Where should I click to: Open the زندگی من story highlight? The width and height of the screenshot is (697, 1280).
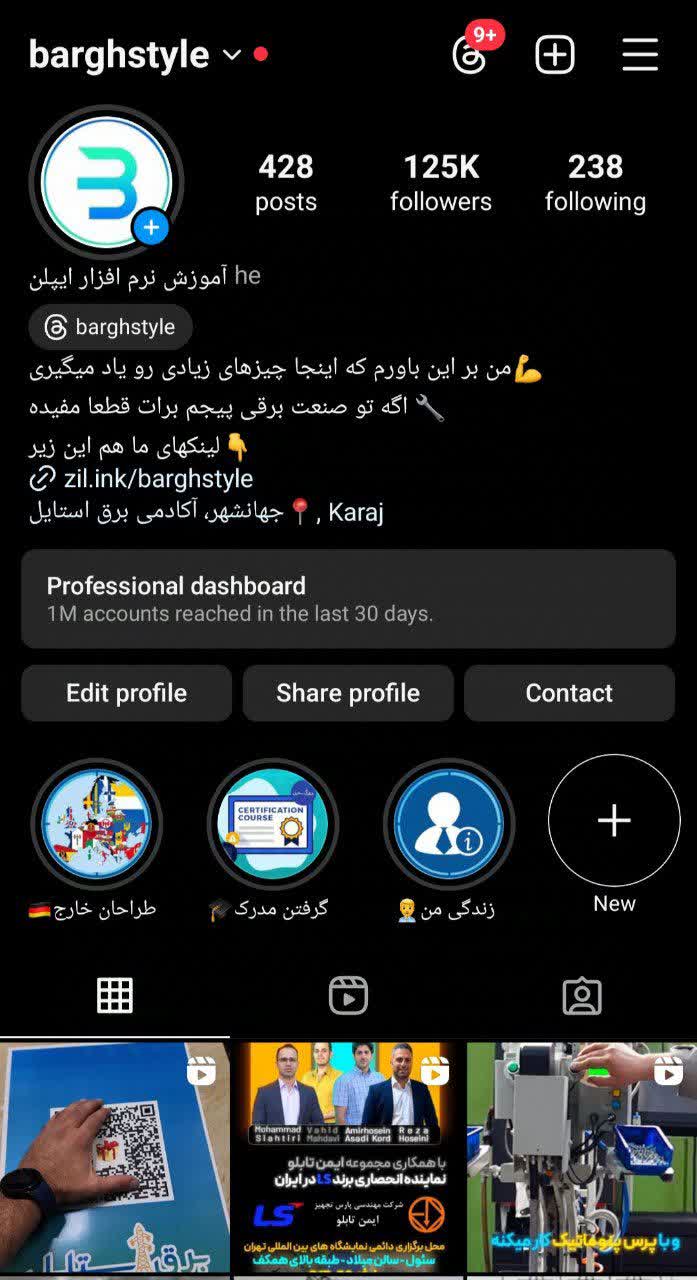click(x=448, y=824)
